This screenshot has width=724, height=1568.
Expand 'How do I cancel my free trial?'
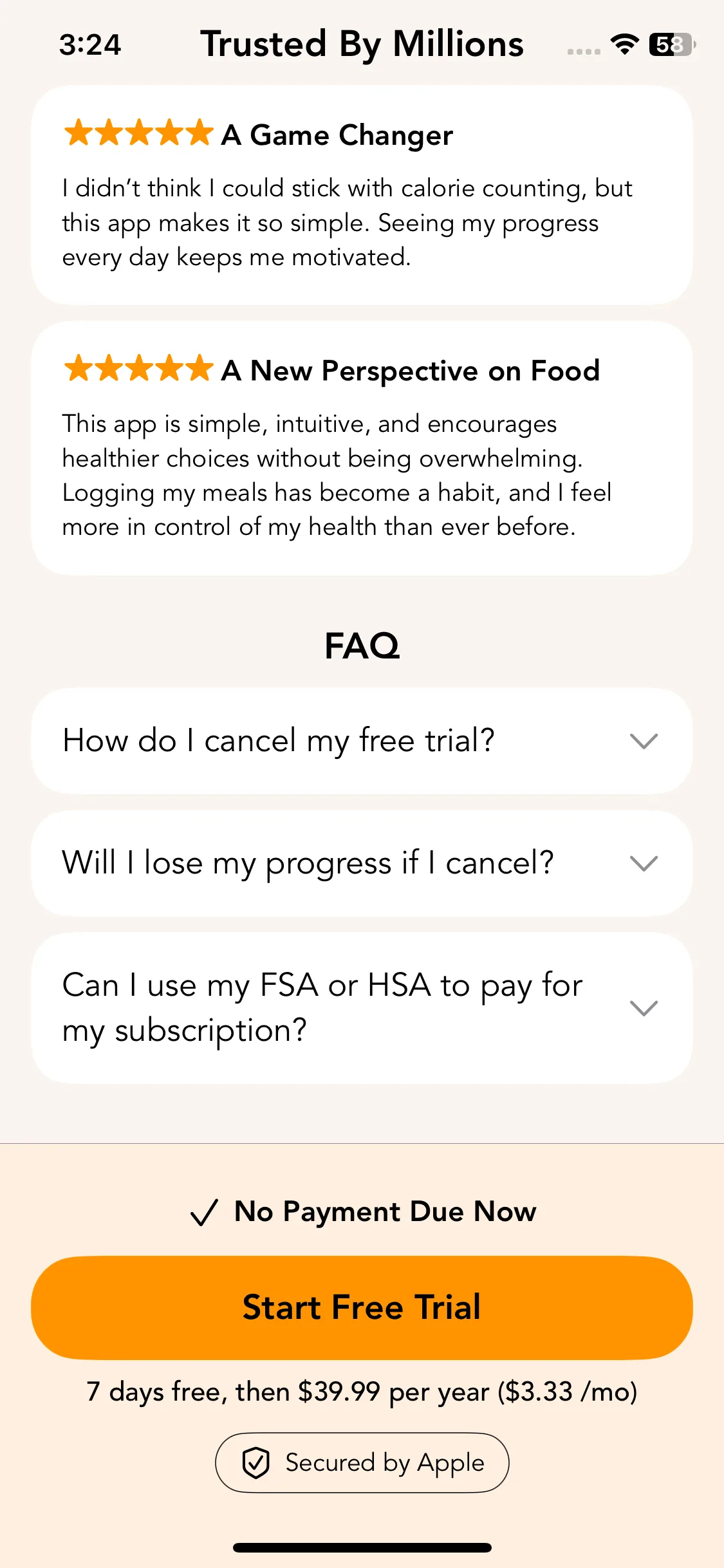(x=362, y=741)
